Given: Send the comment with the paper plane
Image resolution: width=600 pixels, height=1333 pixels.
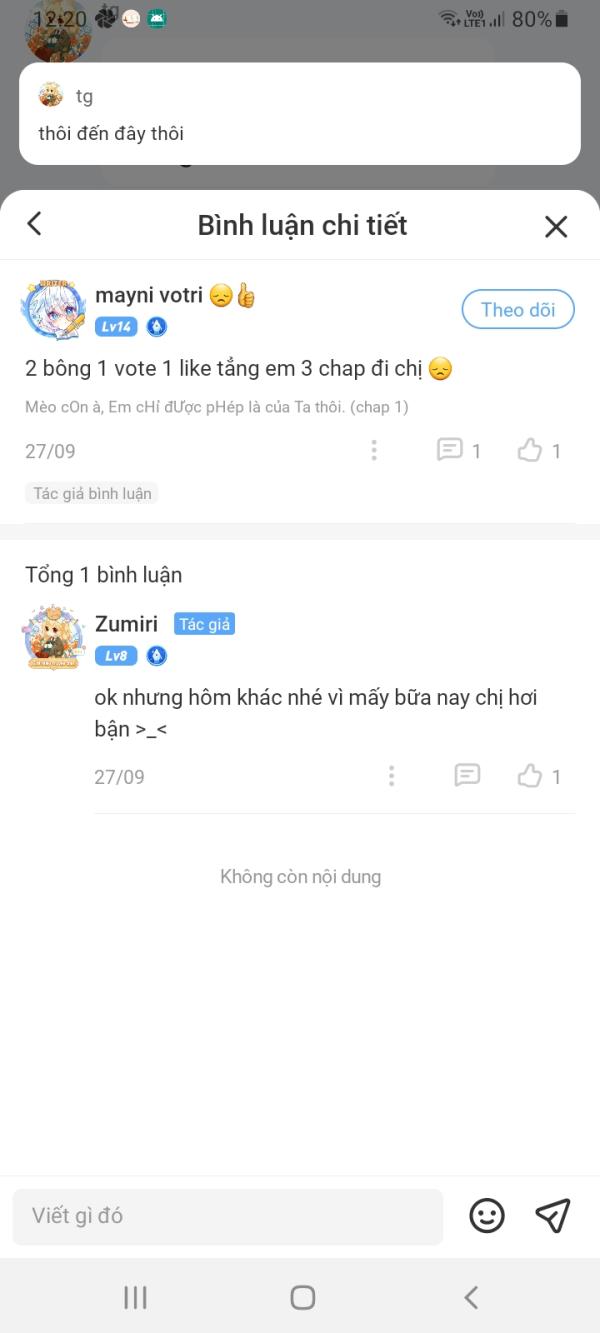Looking at the screenshot, I should [553, 1216].
